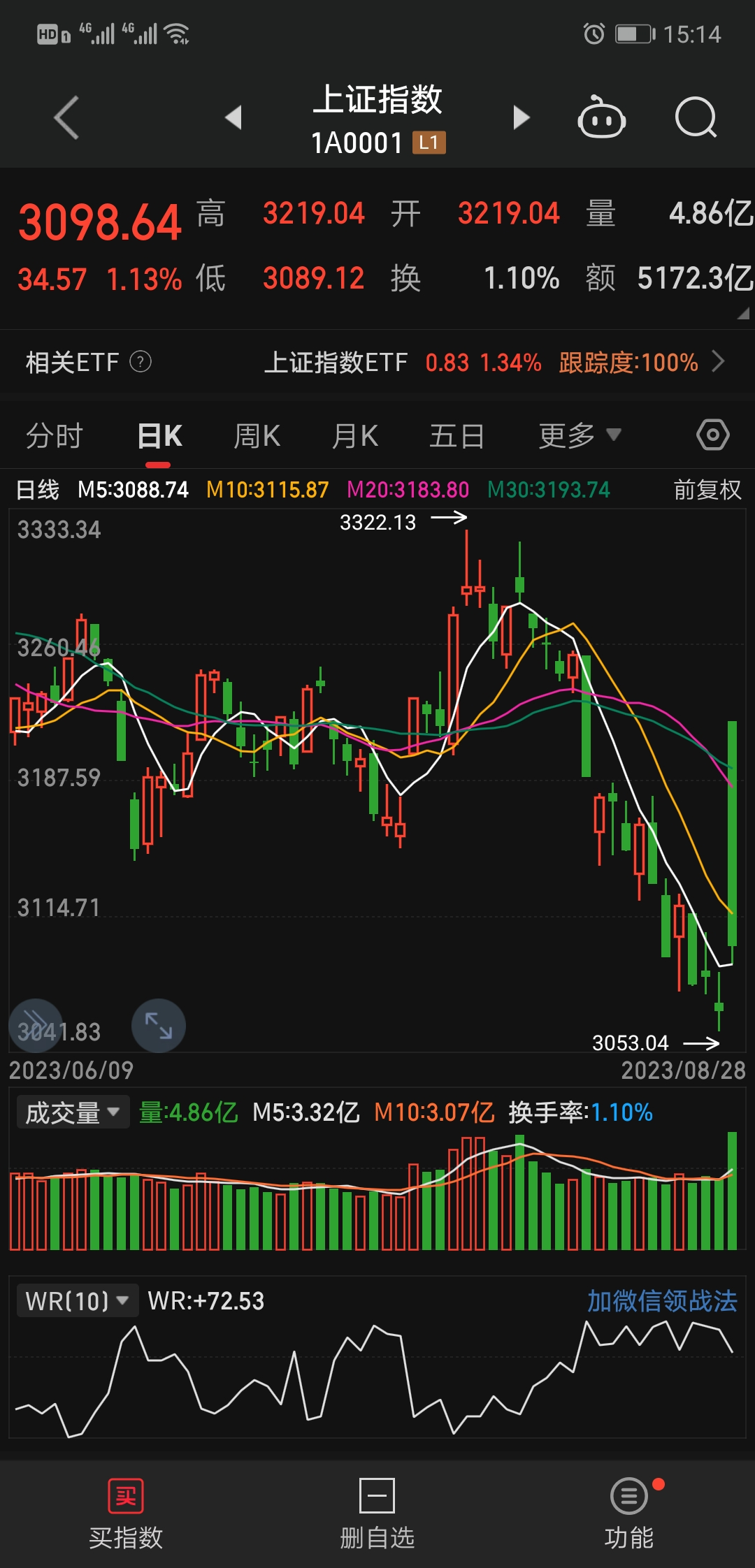The height and width of the screenshot is (1568, 755).
Task: Open chart settings hexagon icon
Action: click(712, 435)
